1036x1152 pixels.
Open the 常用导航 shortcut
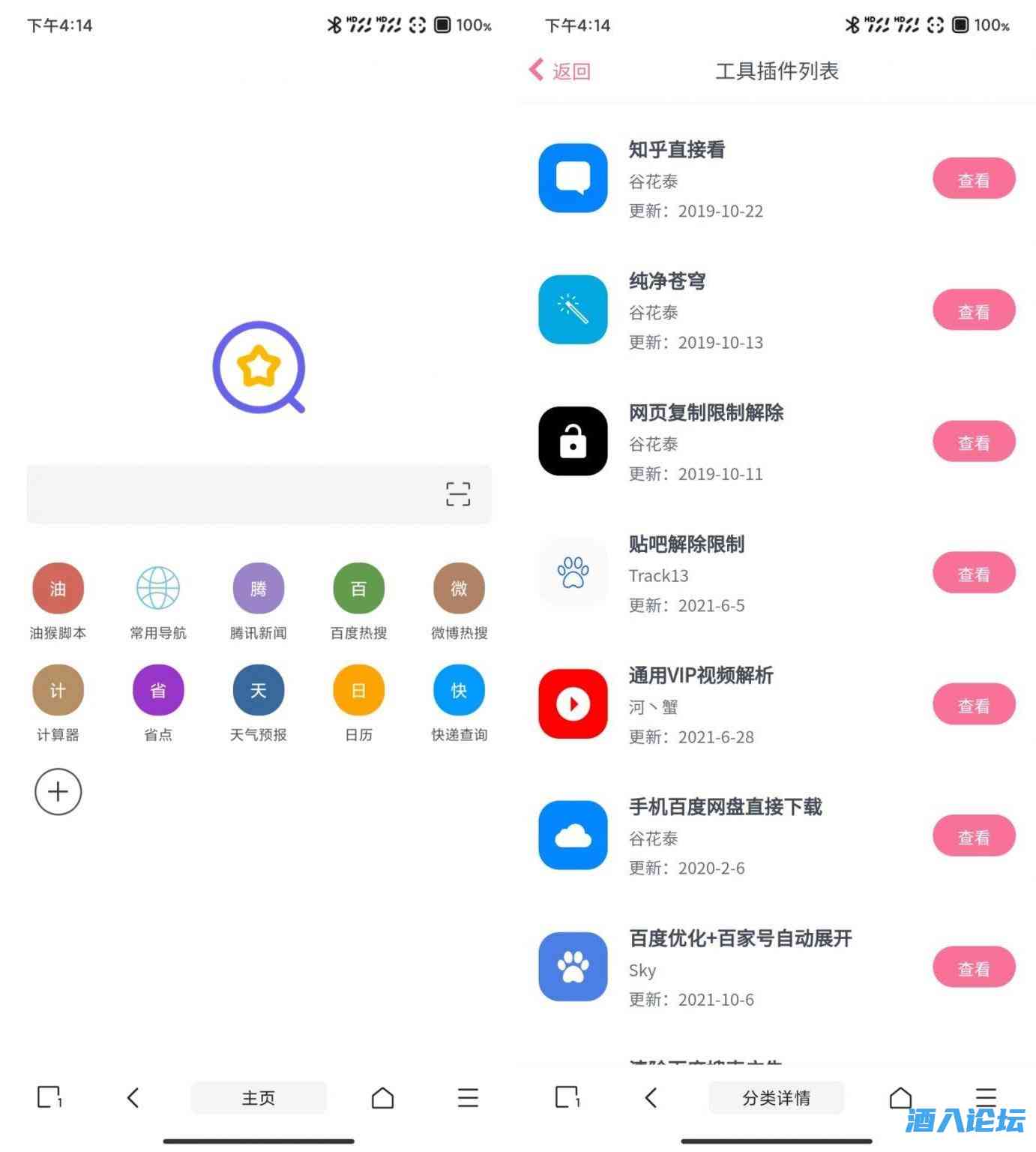[x=158, y=589]
